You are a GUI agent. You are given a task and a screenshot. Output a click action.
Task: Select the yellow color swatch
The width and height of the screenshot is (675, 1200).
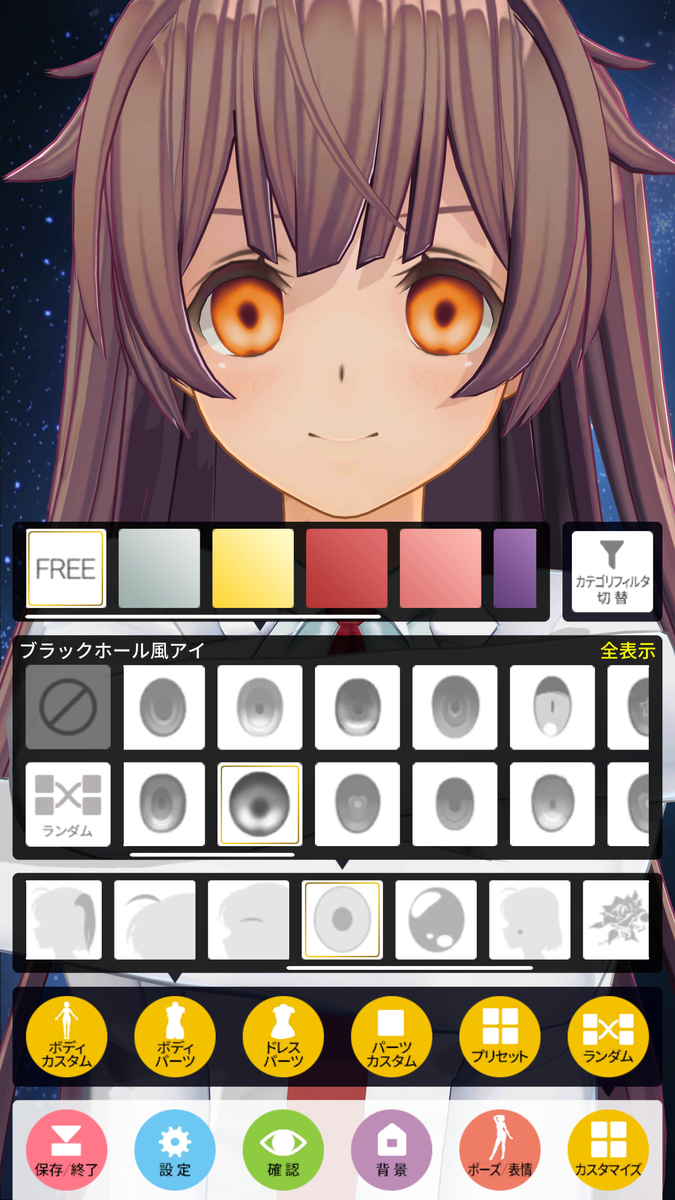pyautogui.click(x=252, y=569)
